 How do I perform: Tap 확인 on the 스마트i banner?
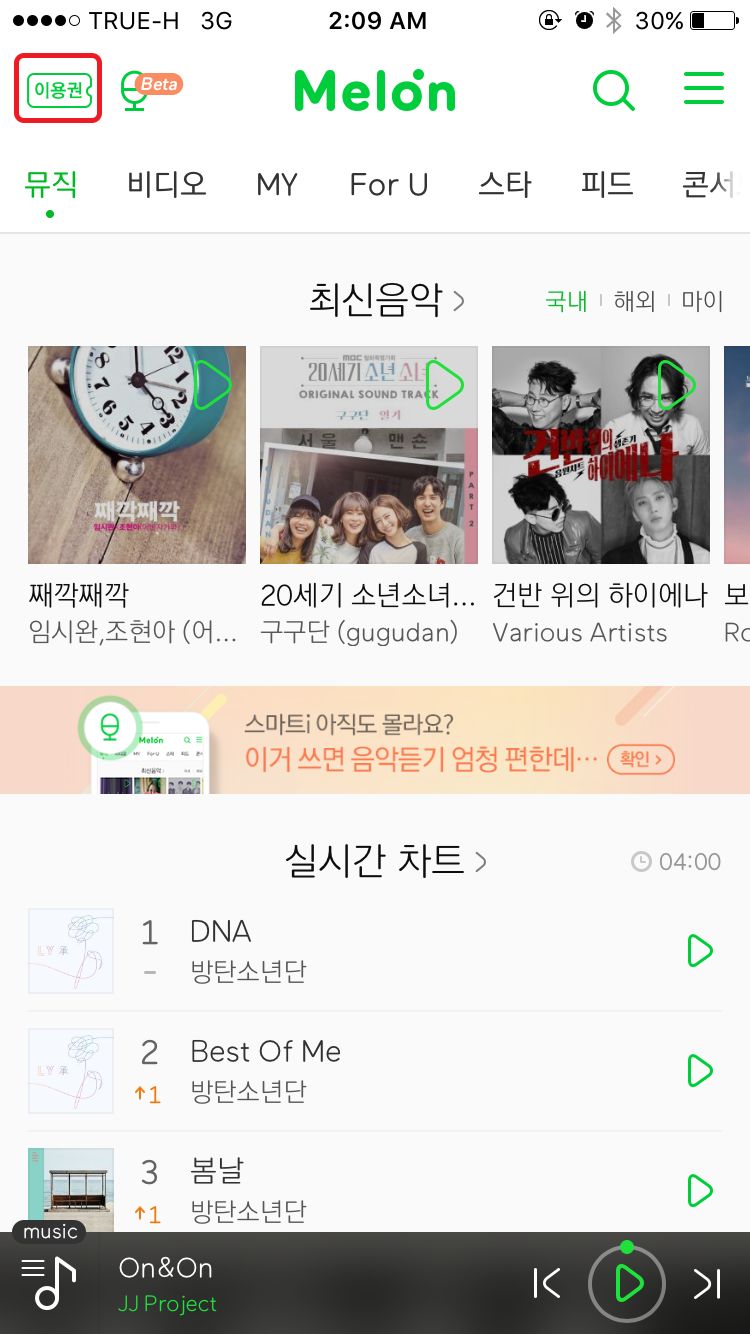640,760
